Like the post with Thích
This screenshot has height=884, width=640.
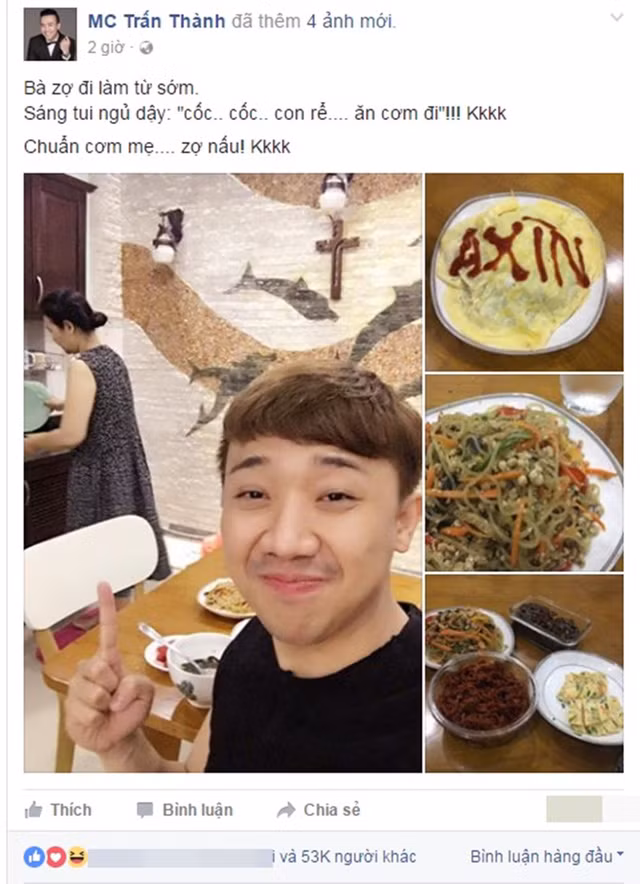(x=58, y=809)
